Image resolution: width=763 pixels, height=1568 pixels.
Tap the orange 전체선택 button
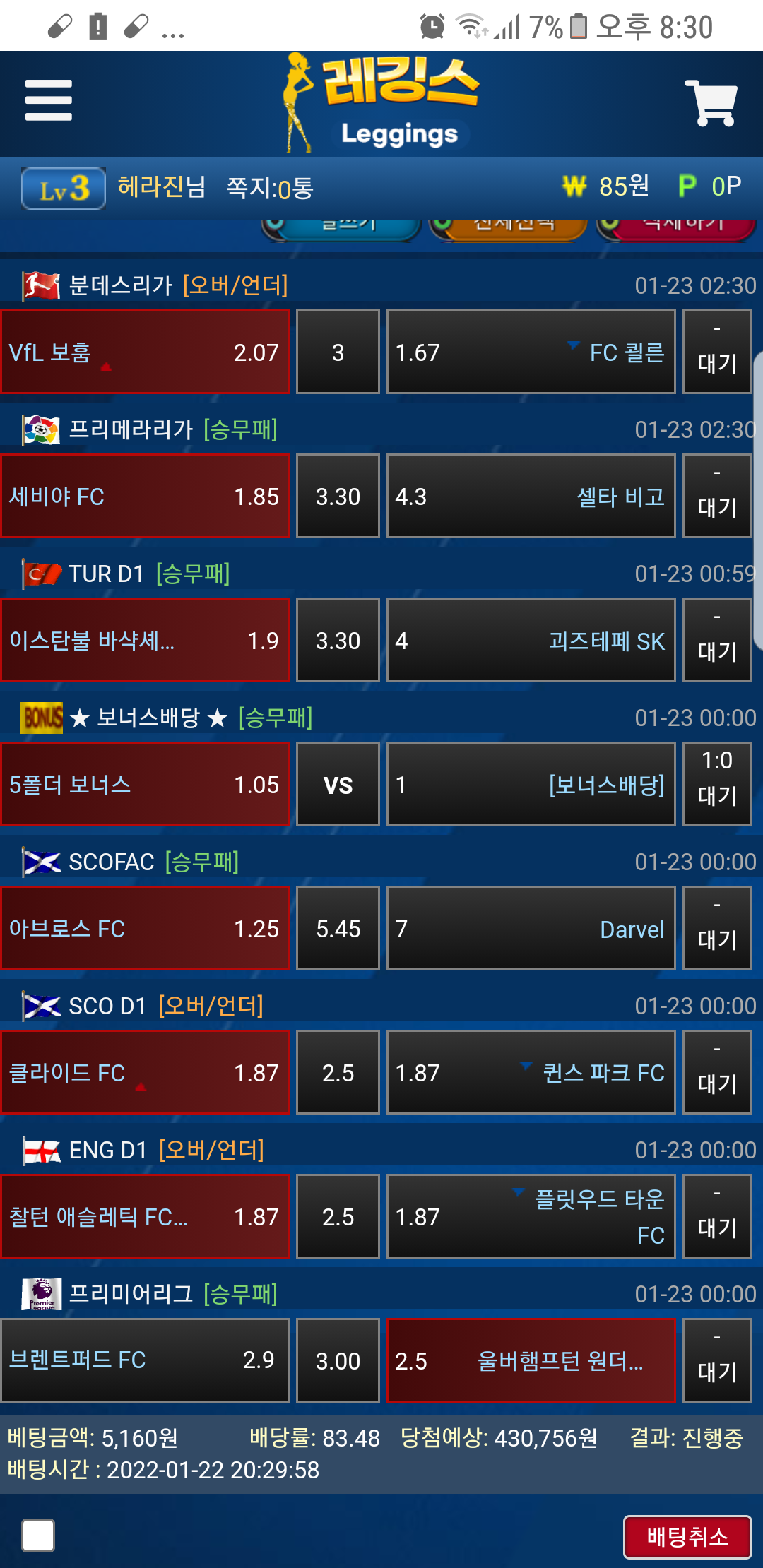pos(508,228)
